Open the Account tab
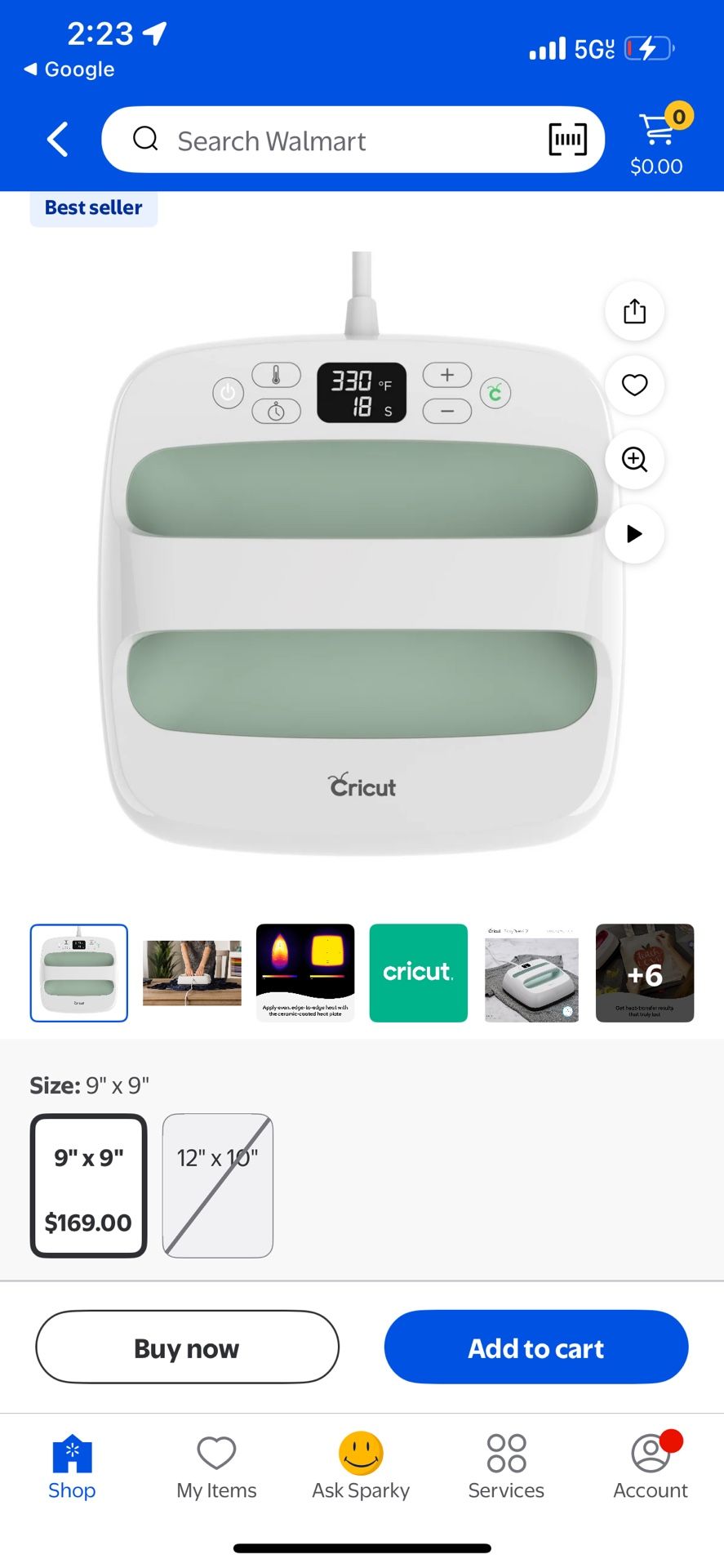The height and width of the screenshot is (1568, 724). click(x=651, y=1468)
